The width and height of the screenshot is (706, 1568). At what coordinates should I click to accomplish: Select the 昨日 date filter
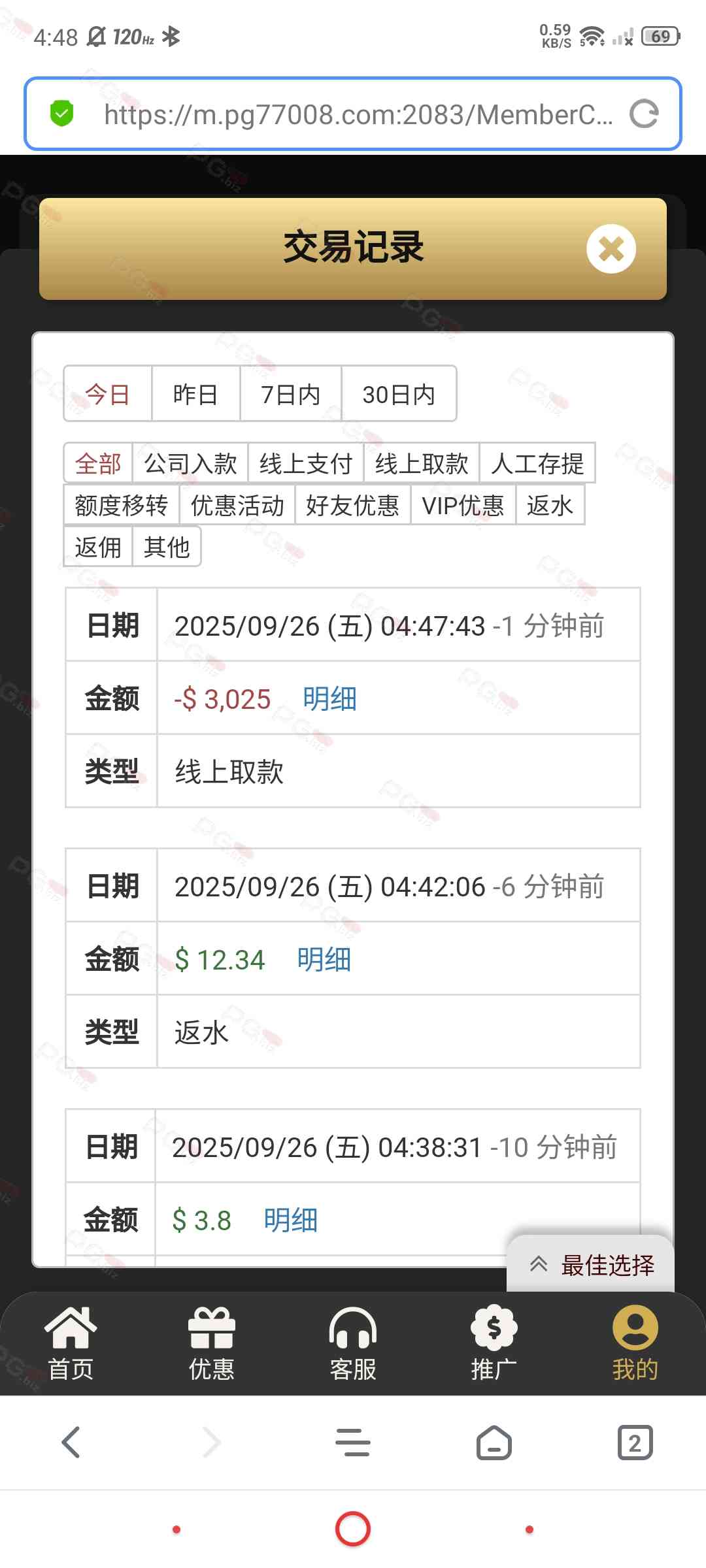point(195,395)
